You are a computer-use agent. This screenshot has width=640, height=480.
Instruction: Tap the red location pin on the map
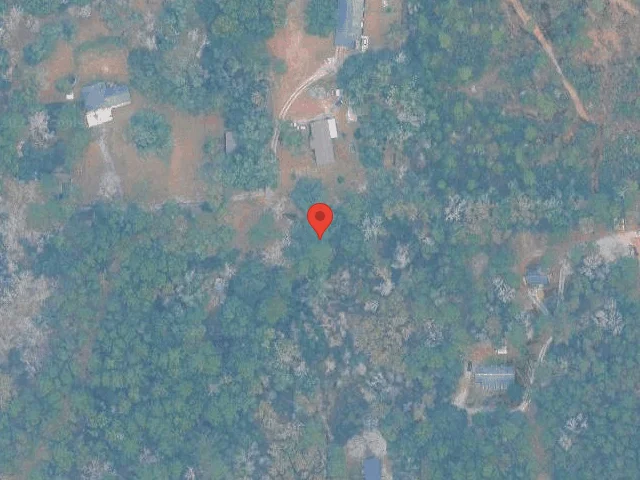tap(319, 218)
